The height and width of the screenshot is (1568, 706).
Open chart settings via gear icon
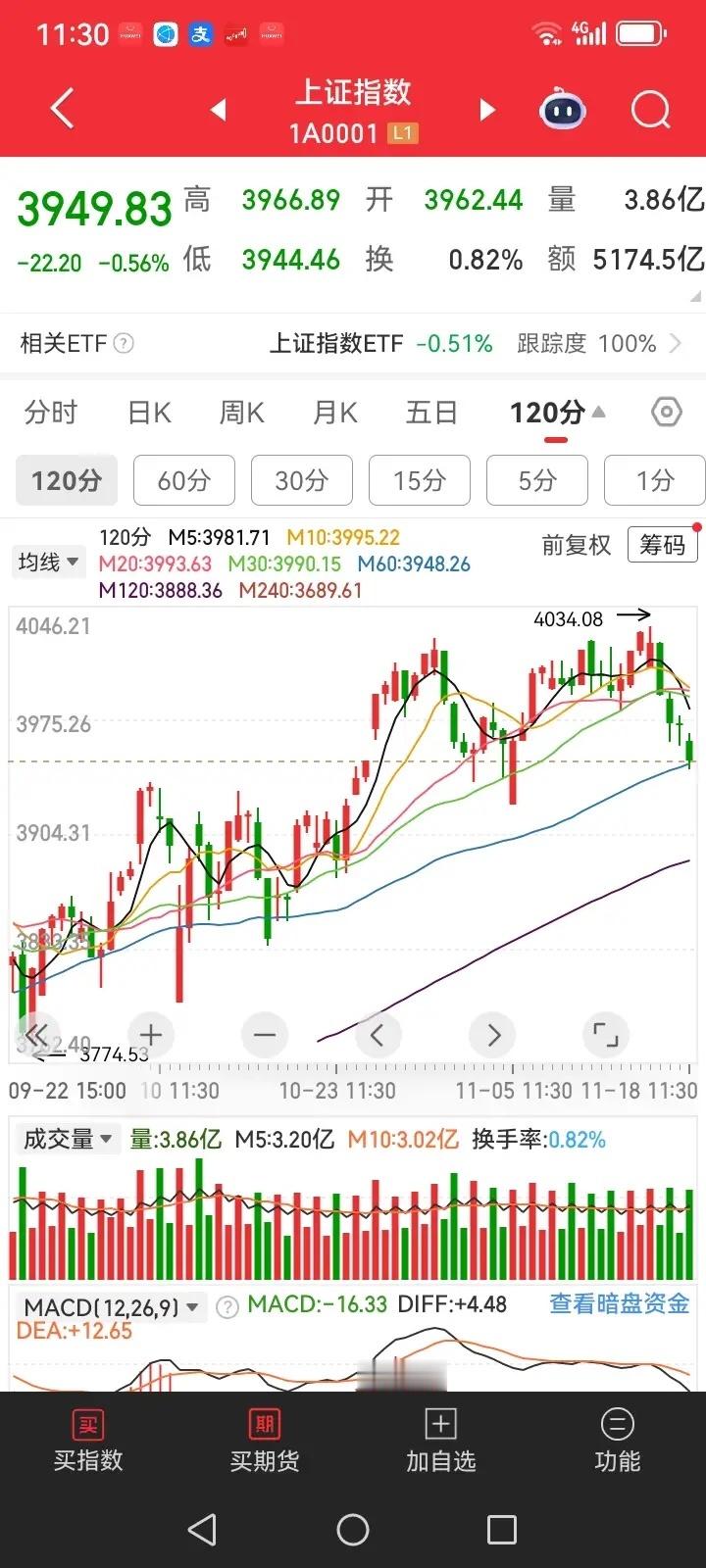[x=666, y=413]
